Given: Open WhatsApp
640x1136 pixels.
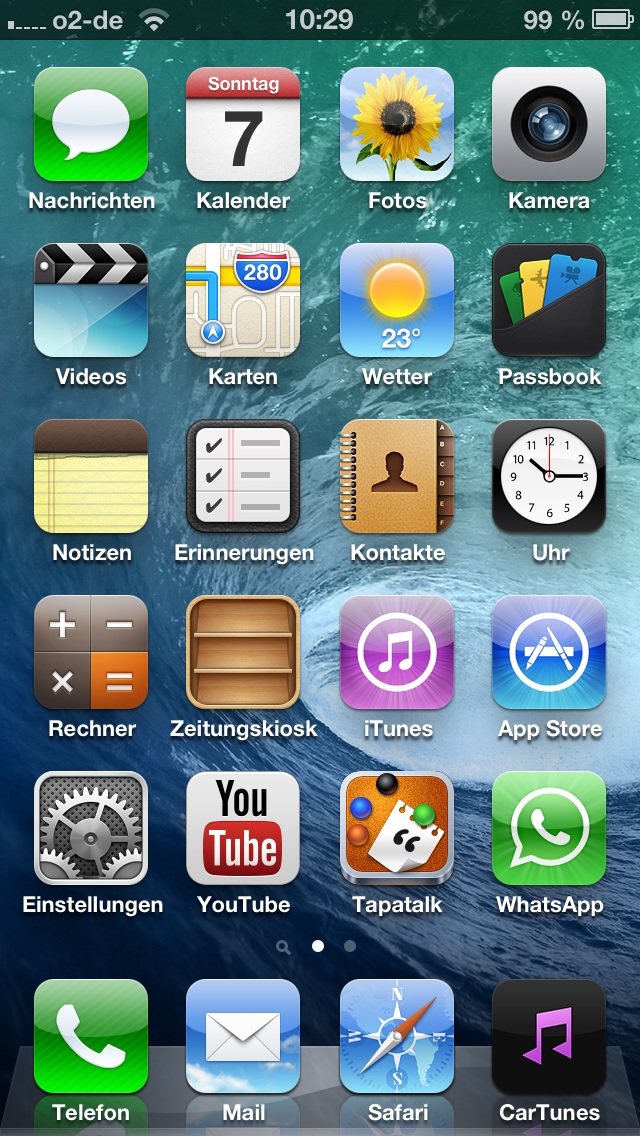Looking at the screenshot, I should [x=549, y=828].
